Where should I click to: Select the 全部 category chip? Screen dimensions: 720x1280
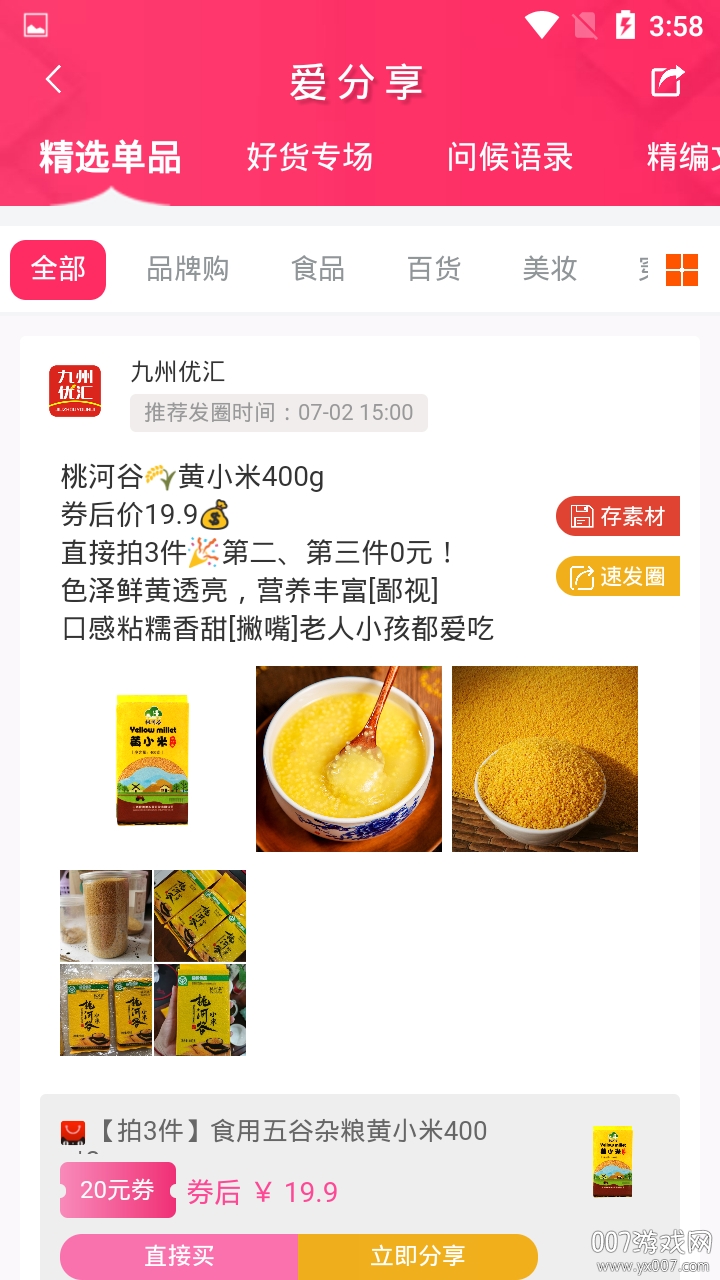click(x=58, y=269)
